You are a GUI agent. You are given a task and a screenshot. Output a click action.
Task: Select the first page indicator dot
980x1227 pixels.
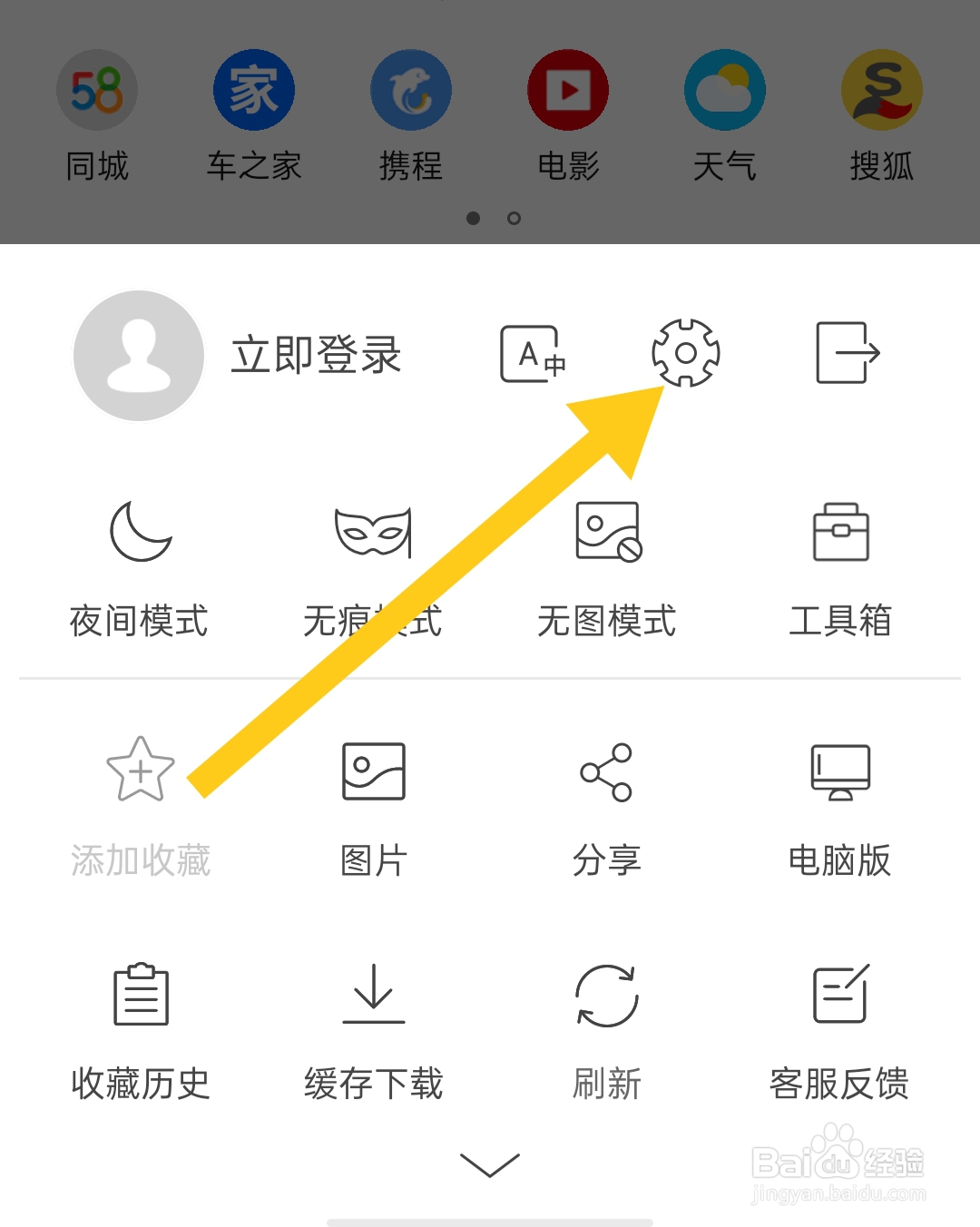472,219
